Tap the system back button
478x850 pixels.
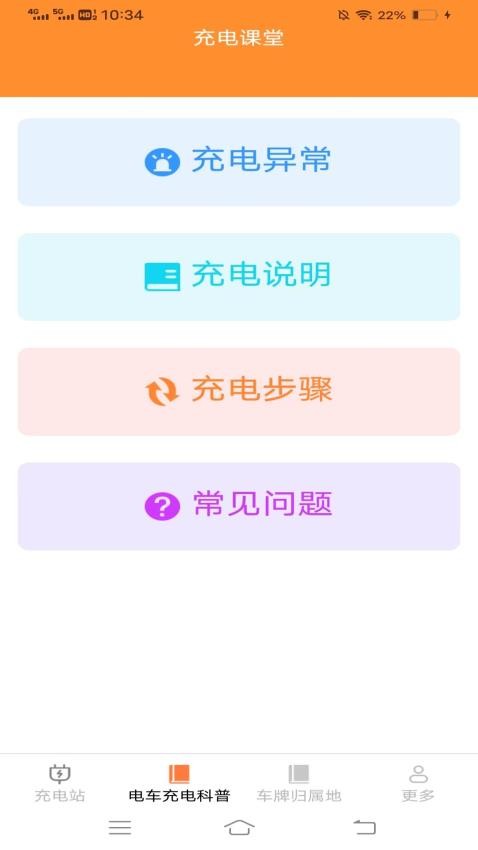365,827
